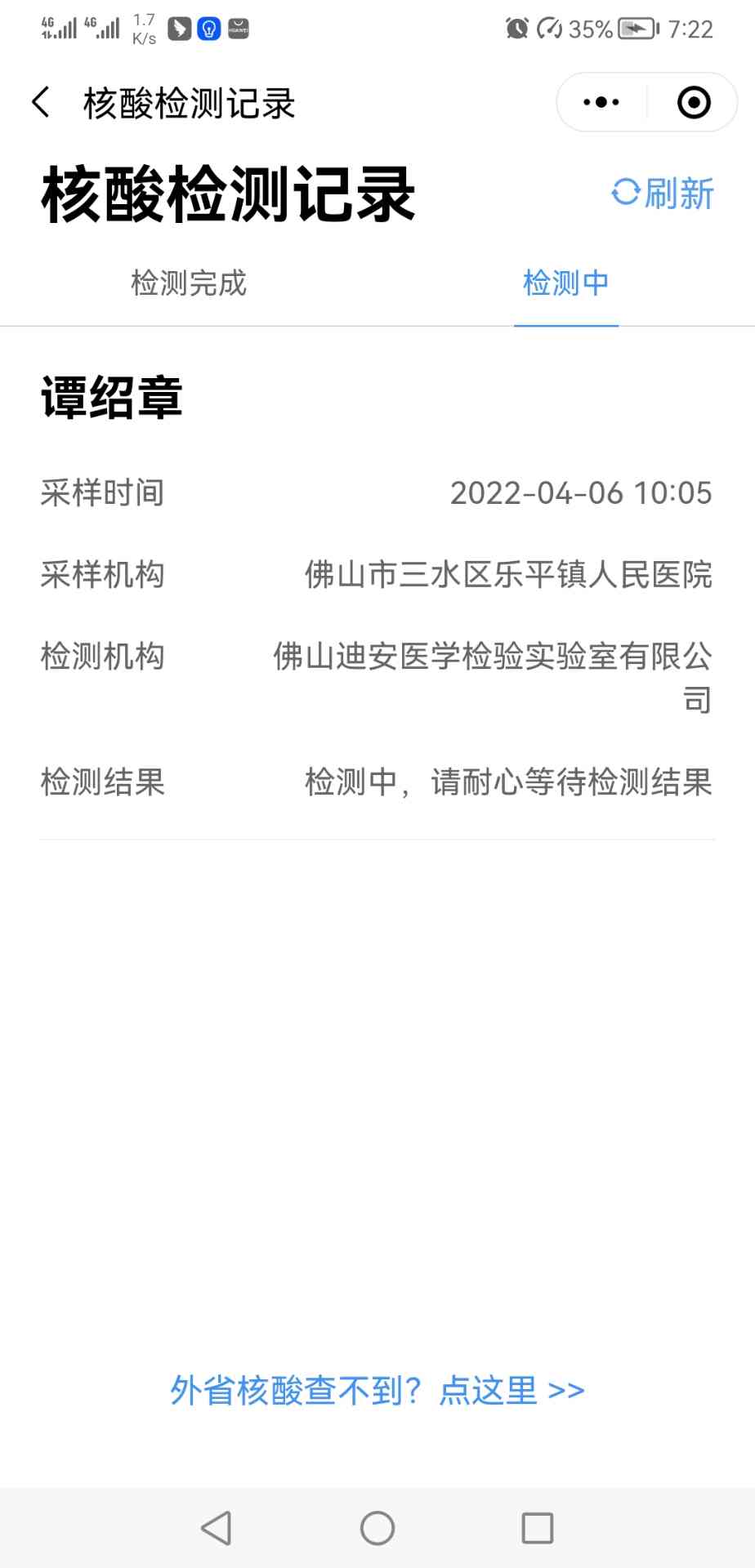This screenshot has height=1568, width=755.
Task: Select the 检测中 tab
Action: 566,283
